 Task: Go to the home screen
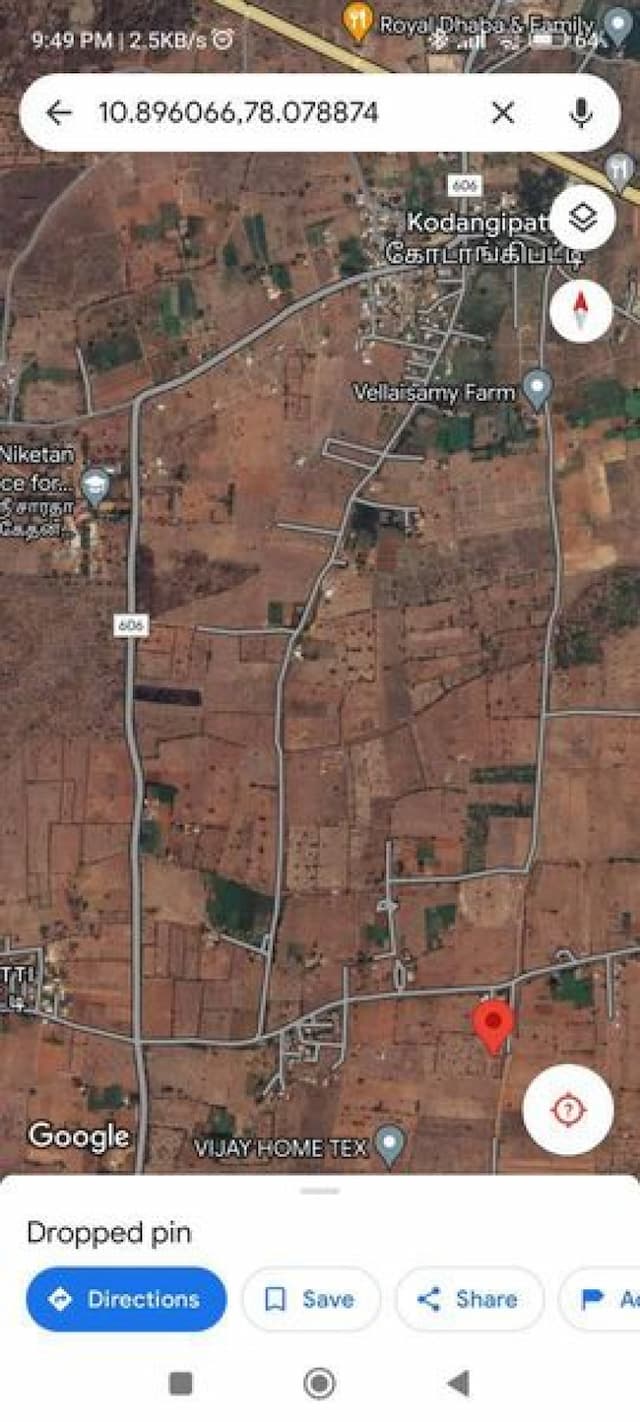(x=319, y=1383)
